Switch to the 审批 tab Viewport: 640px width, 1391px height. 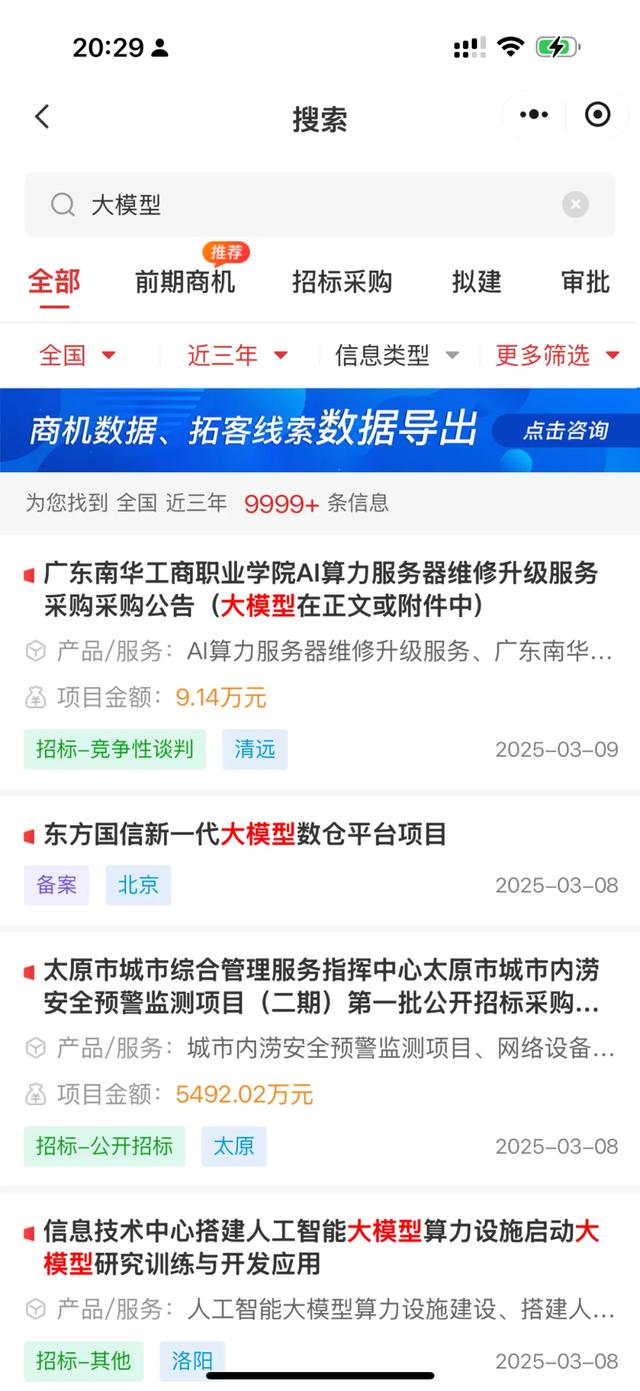[x=586, y=281]
